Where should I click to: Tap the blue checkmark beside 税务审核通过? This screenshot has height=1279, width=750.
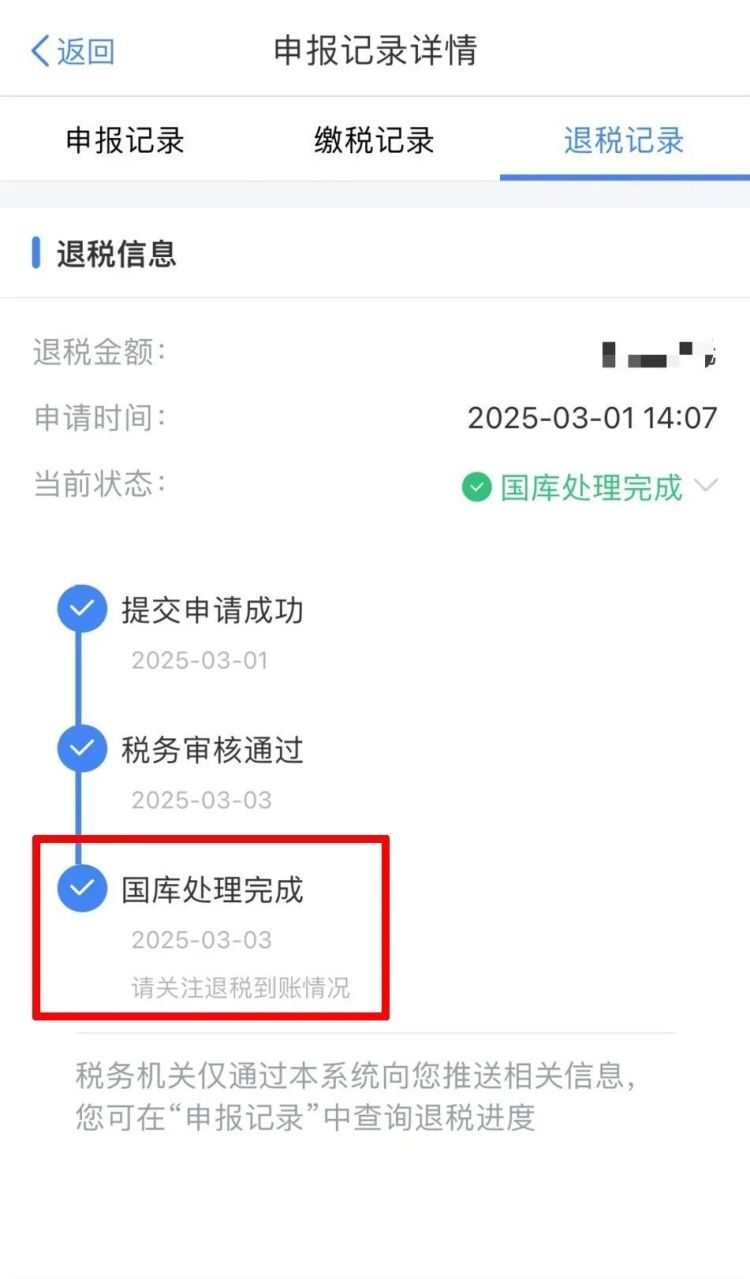(x=82, y=748)
